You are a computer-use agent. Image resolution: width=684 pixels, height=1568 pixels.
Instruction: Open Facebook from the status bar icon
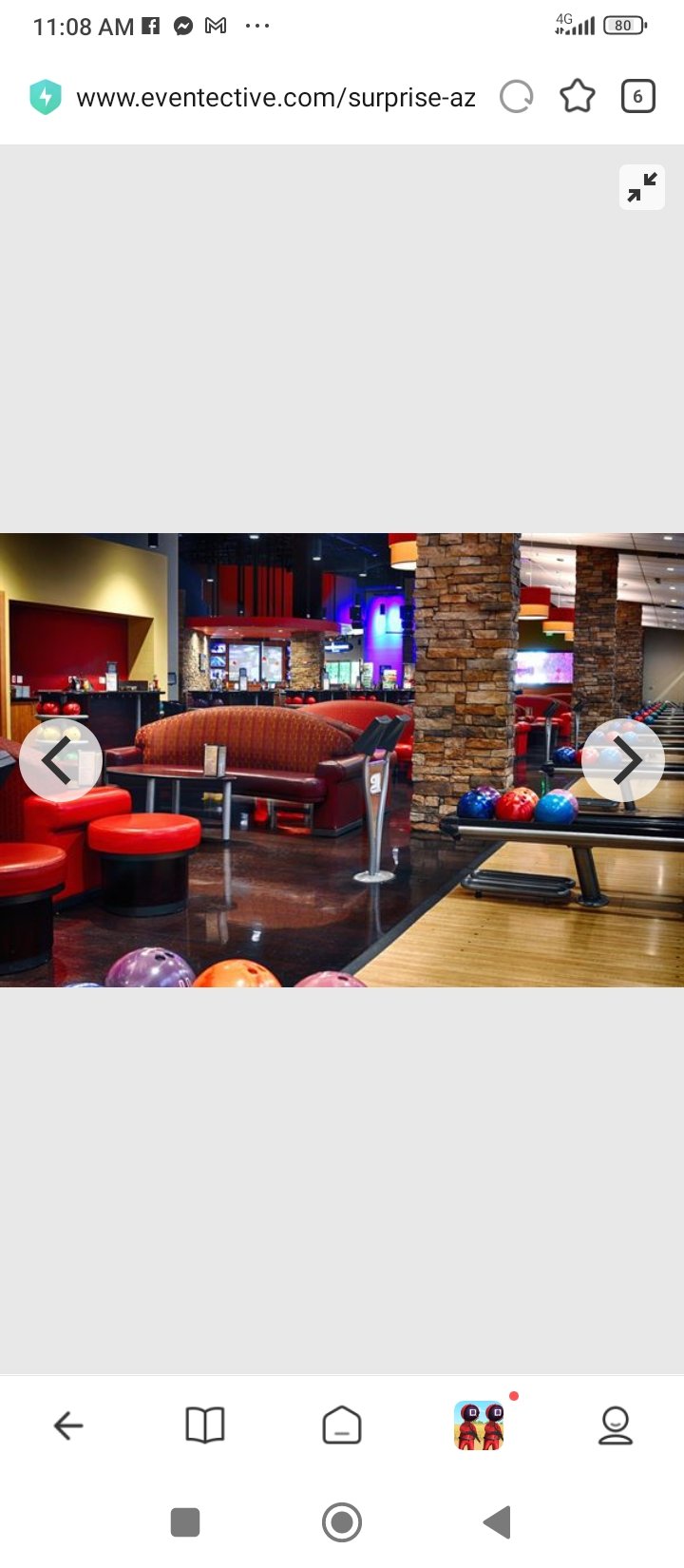pos(152,26)
